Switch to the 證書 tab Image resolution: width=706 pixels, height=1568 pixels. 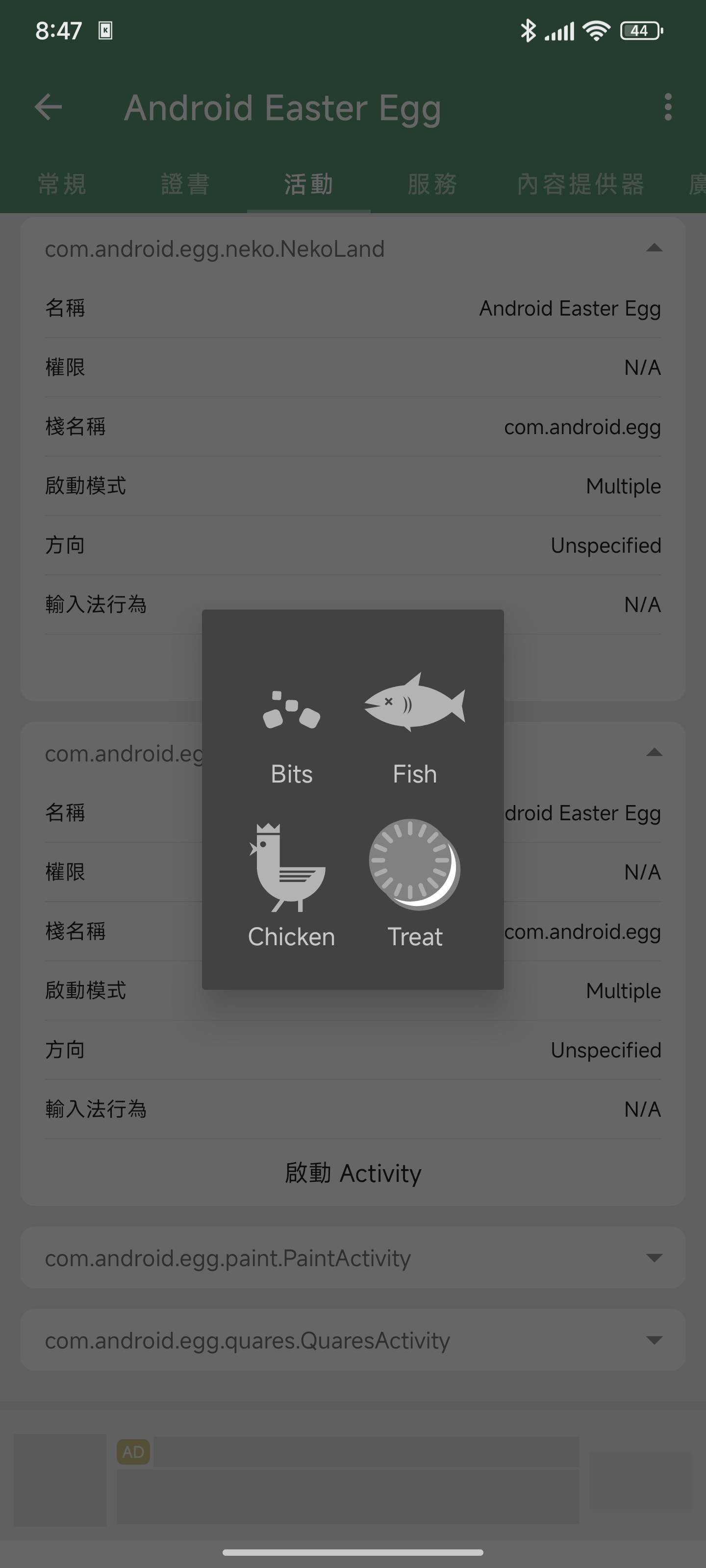tap(185, 184)
